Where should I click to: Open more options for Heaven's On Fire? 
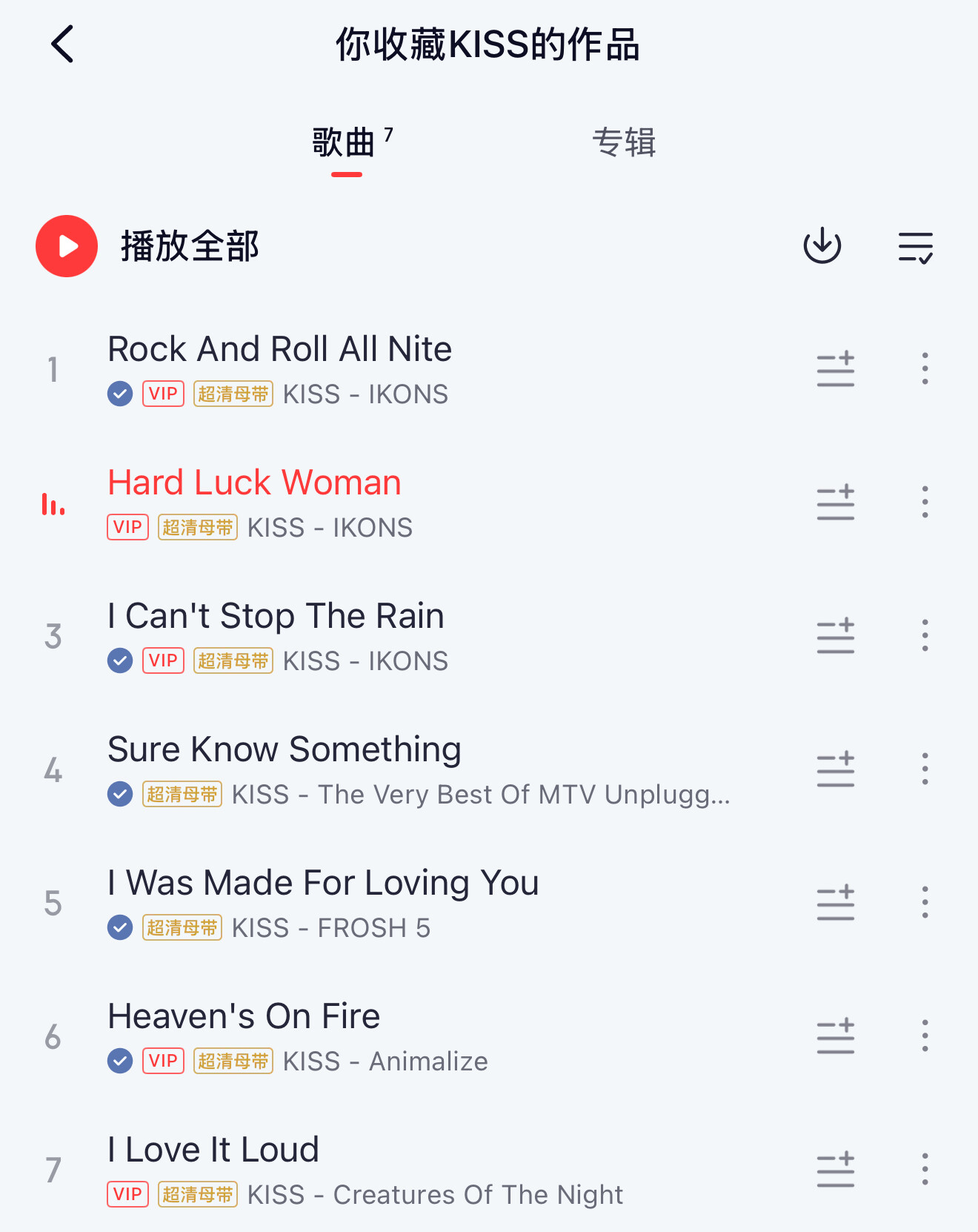point(925,1036)
